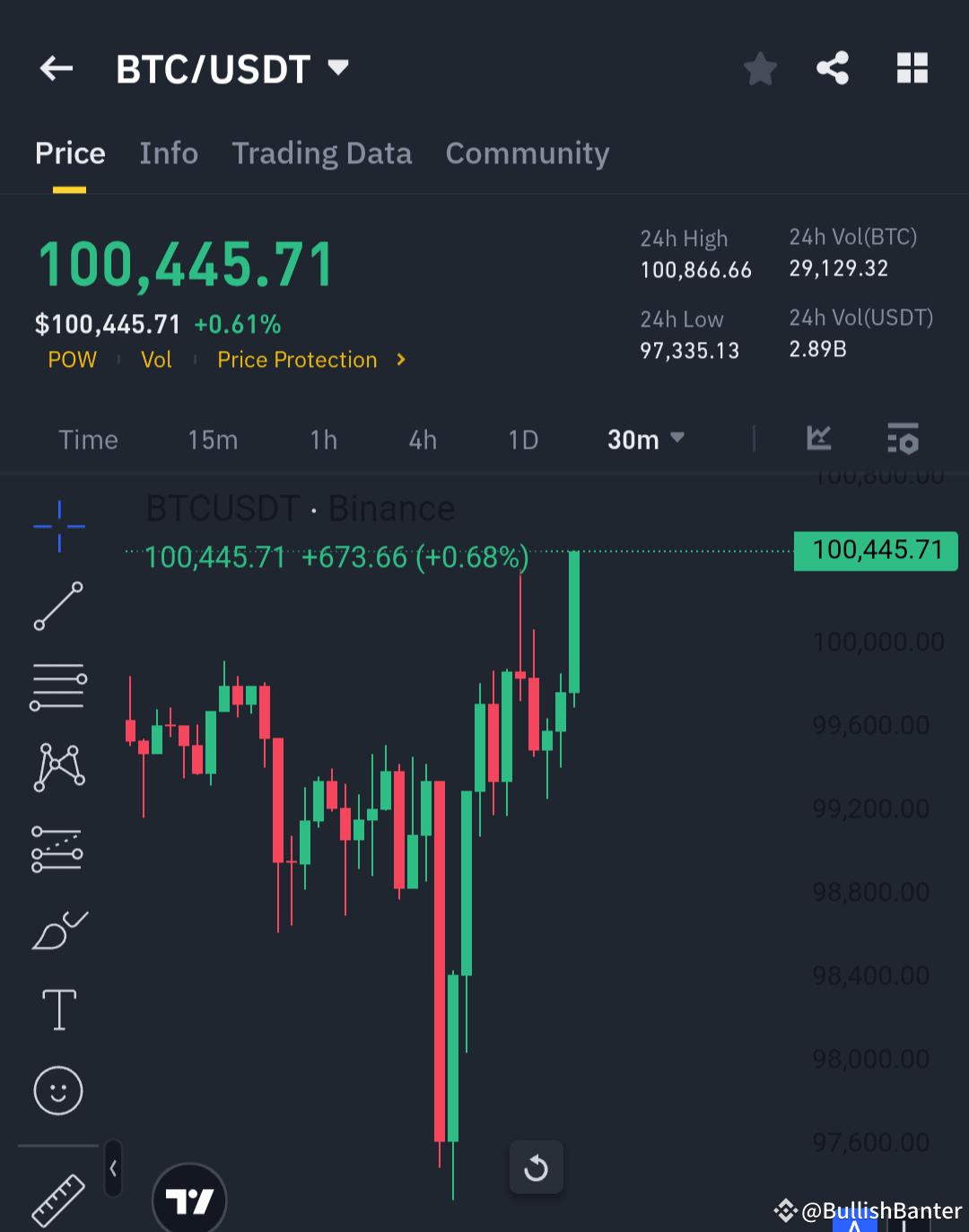The image size is (969, 1232).
Task: Select the trend line drawing tool
Action: click(59, 607)
